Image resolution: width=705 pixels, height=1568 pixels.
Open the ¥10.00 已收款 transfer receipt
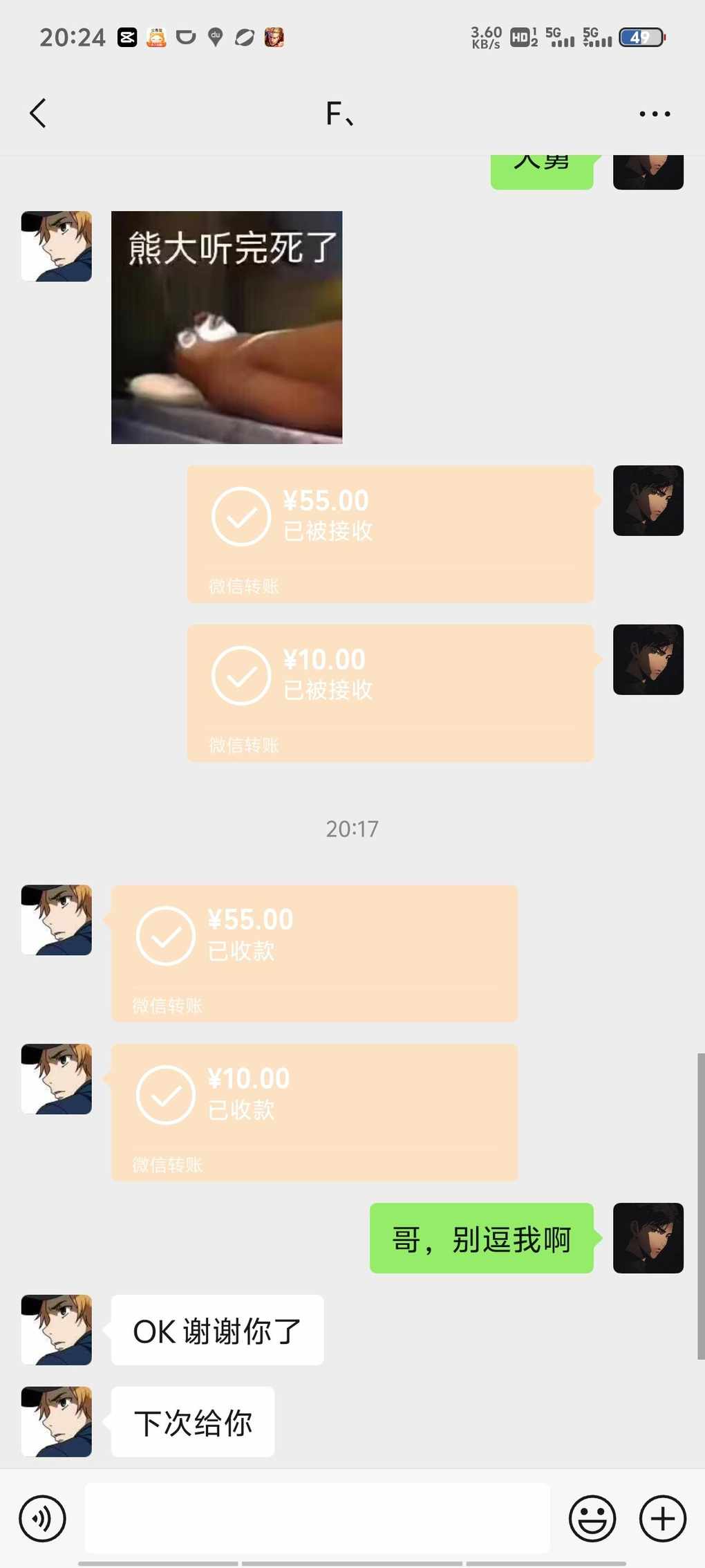tap(314, 1112)
